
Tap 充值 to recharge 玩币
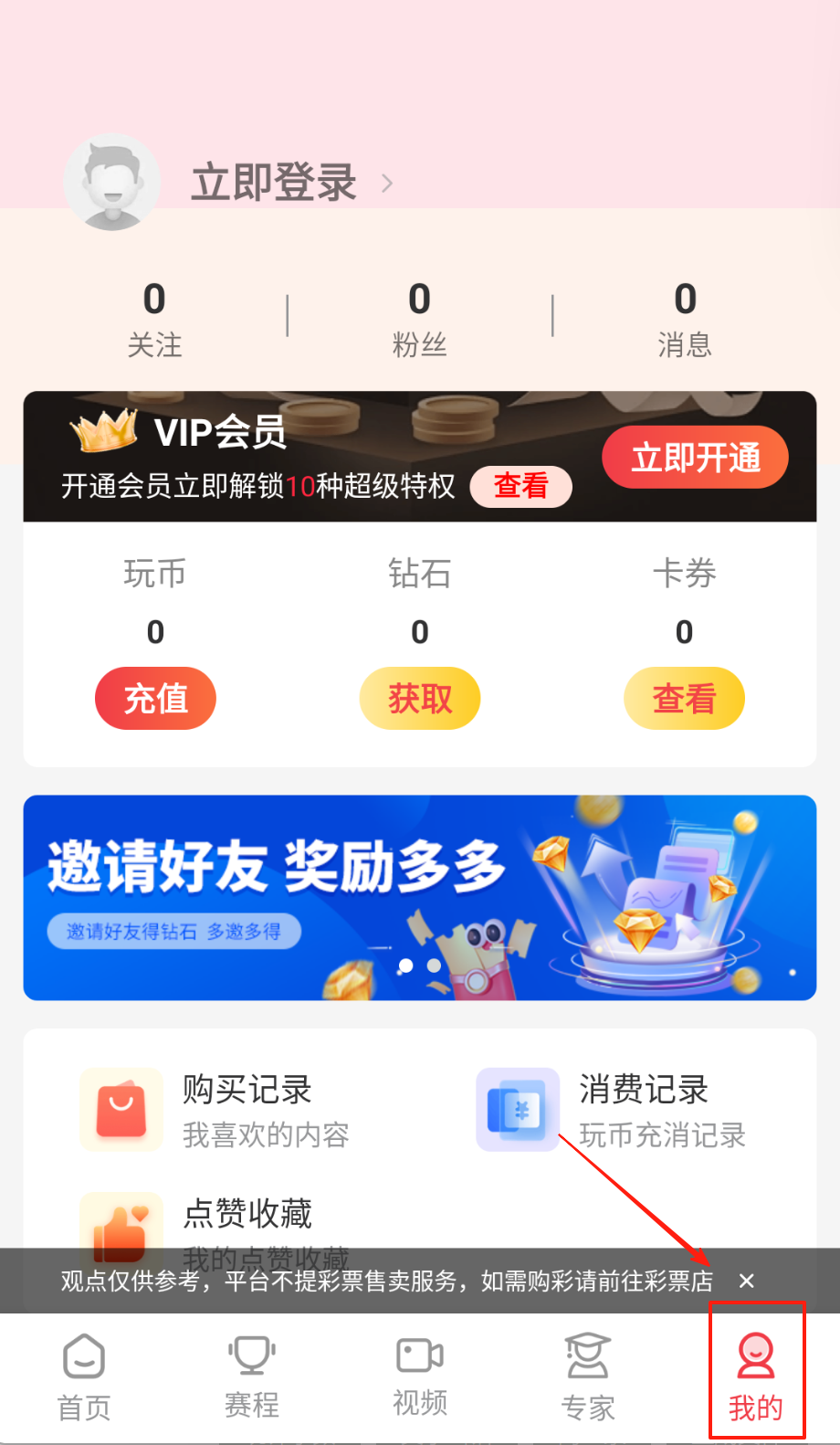click(155, 699)
